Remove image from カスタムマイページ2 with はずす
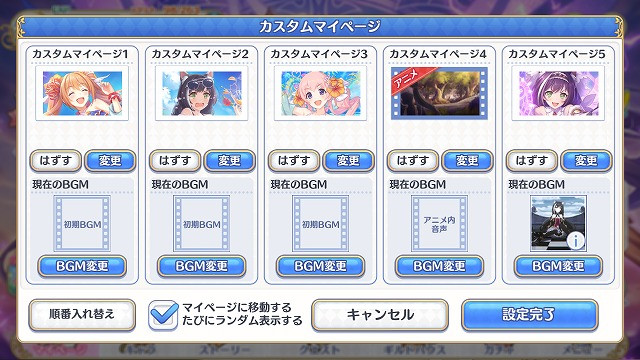Screen dimensions: 640x360 tap(175, 161)
